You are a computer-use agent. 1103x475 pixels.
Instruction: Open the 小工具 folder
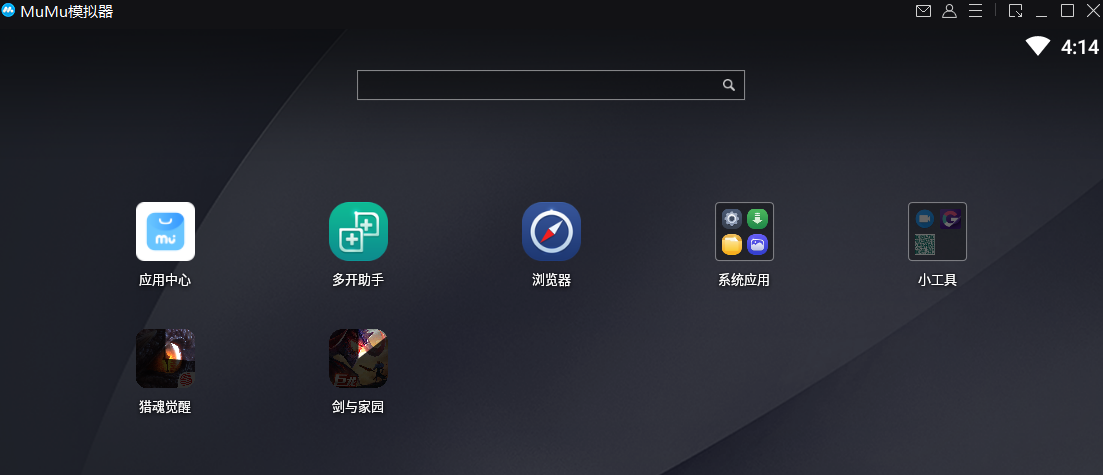pos(937,232)
